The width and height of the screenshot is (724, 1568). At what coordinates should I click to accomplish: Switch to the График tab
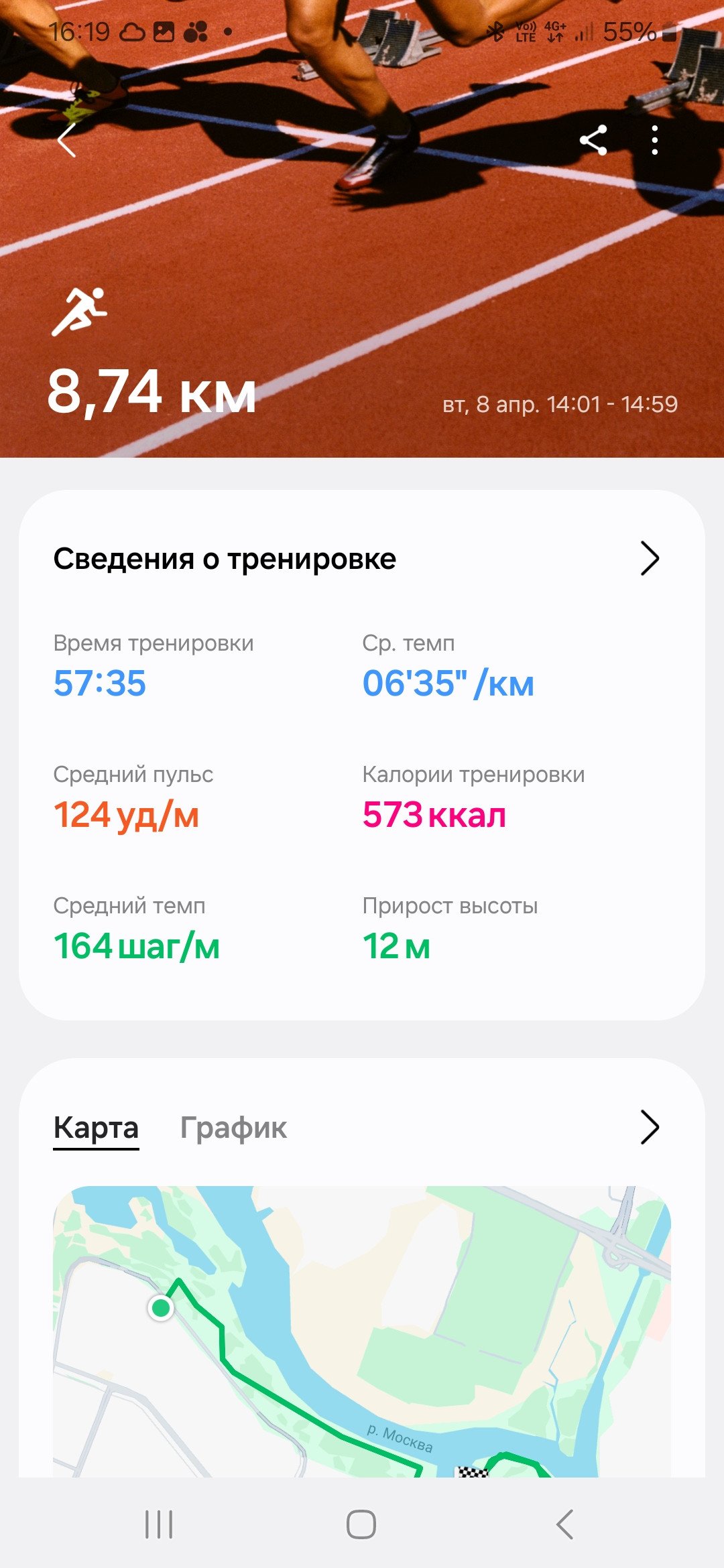click(233, 1128)
